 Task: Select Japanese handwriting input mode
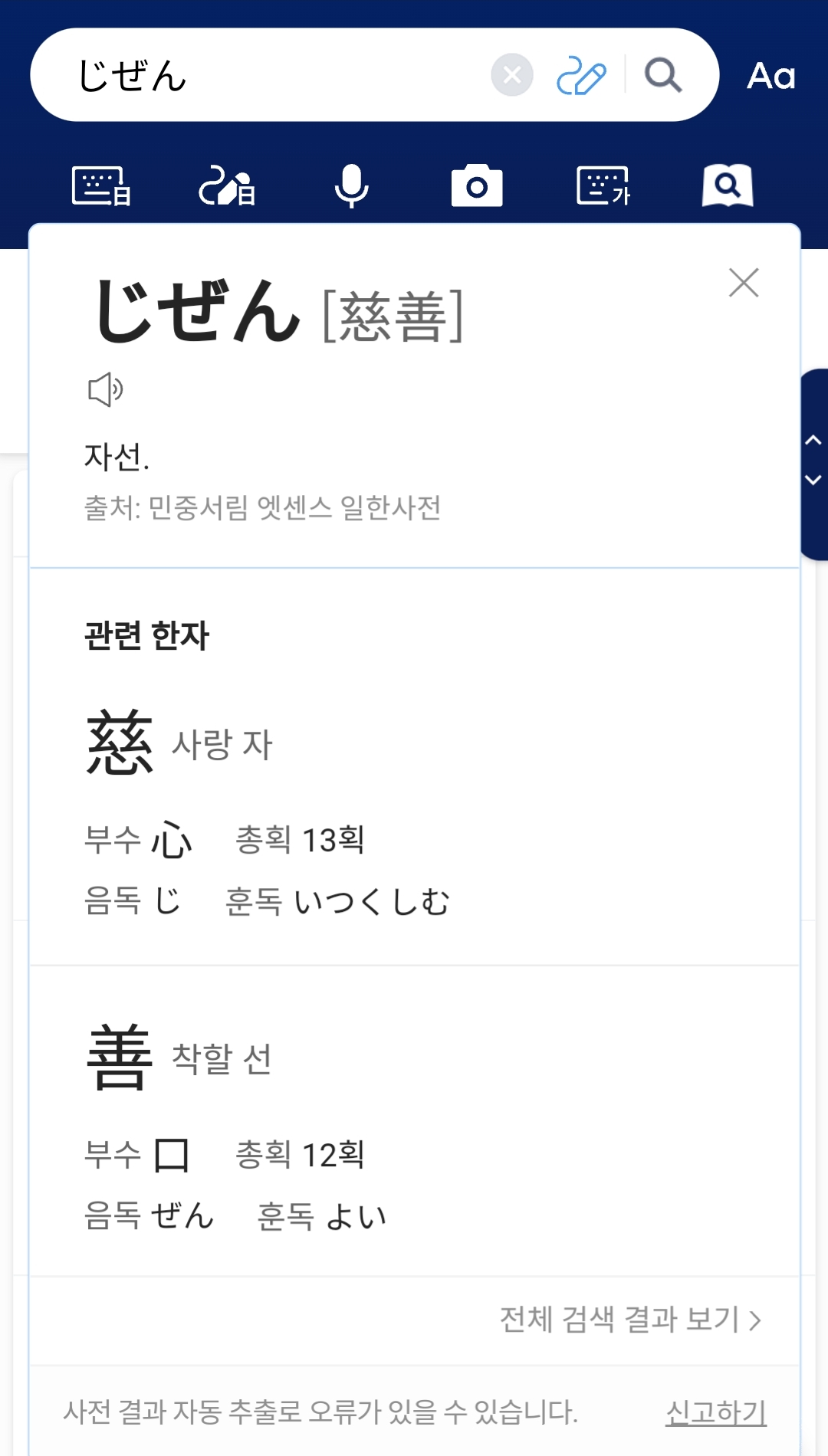pyautogui.click(x=227, y=185)
